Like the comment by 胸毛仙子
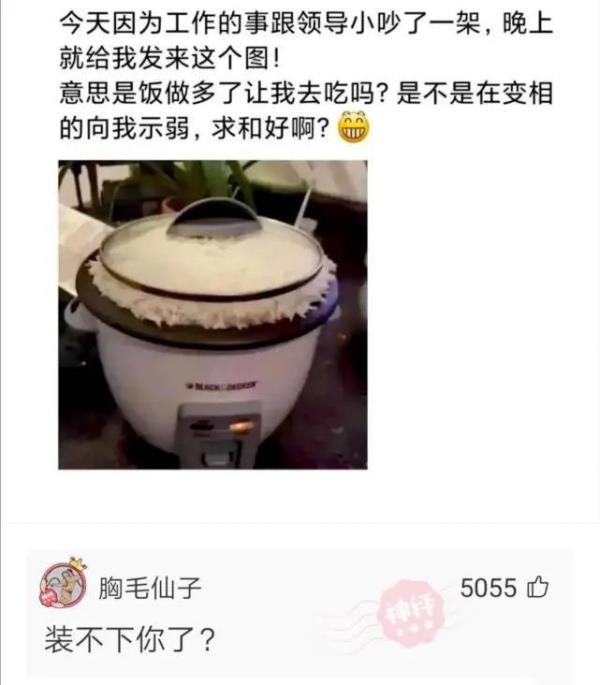The height and width of the screenshot is (685, 600). (x=538, y=588)
